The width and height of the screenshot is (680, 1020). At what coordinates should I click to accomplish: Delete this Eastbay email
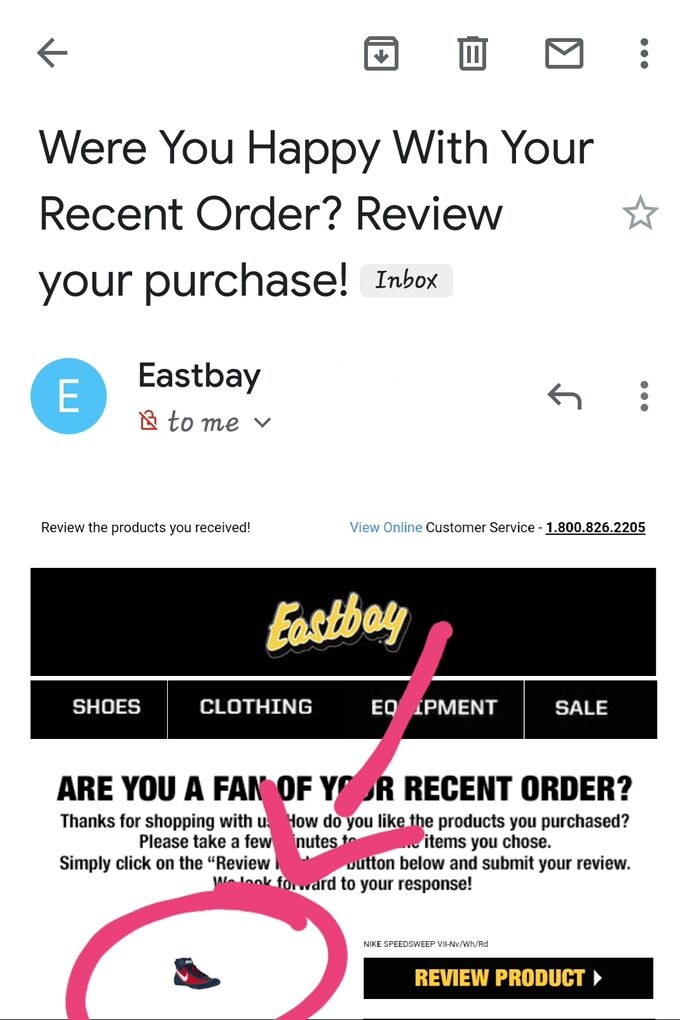click(x=472, y=53)
